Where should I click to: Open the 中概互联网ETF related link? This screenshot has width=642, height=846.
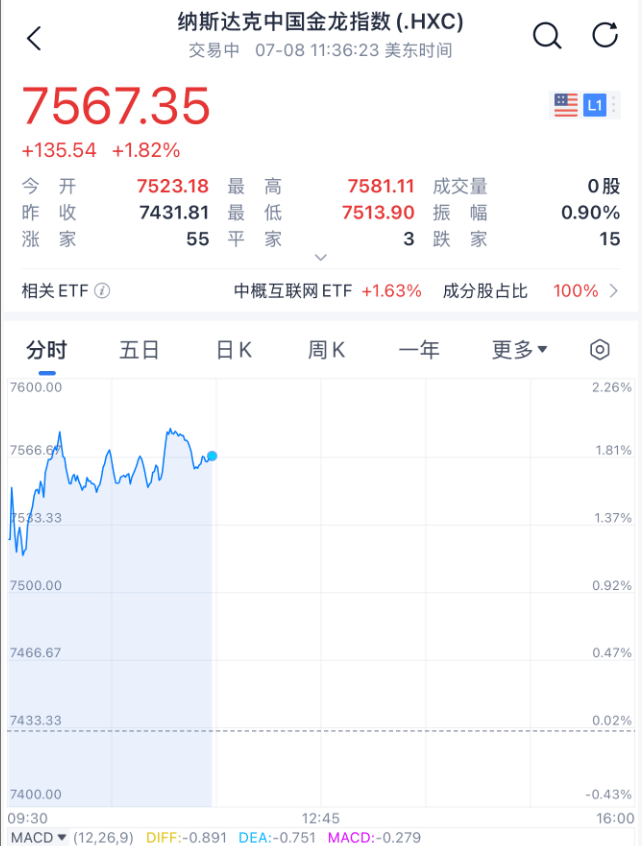327,291
